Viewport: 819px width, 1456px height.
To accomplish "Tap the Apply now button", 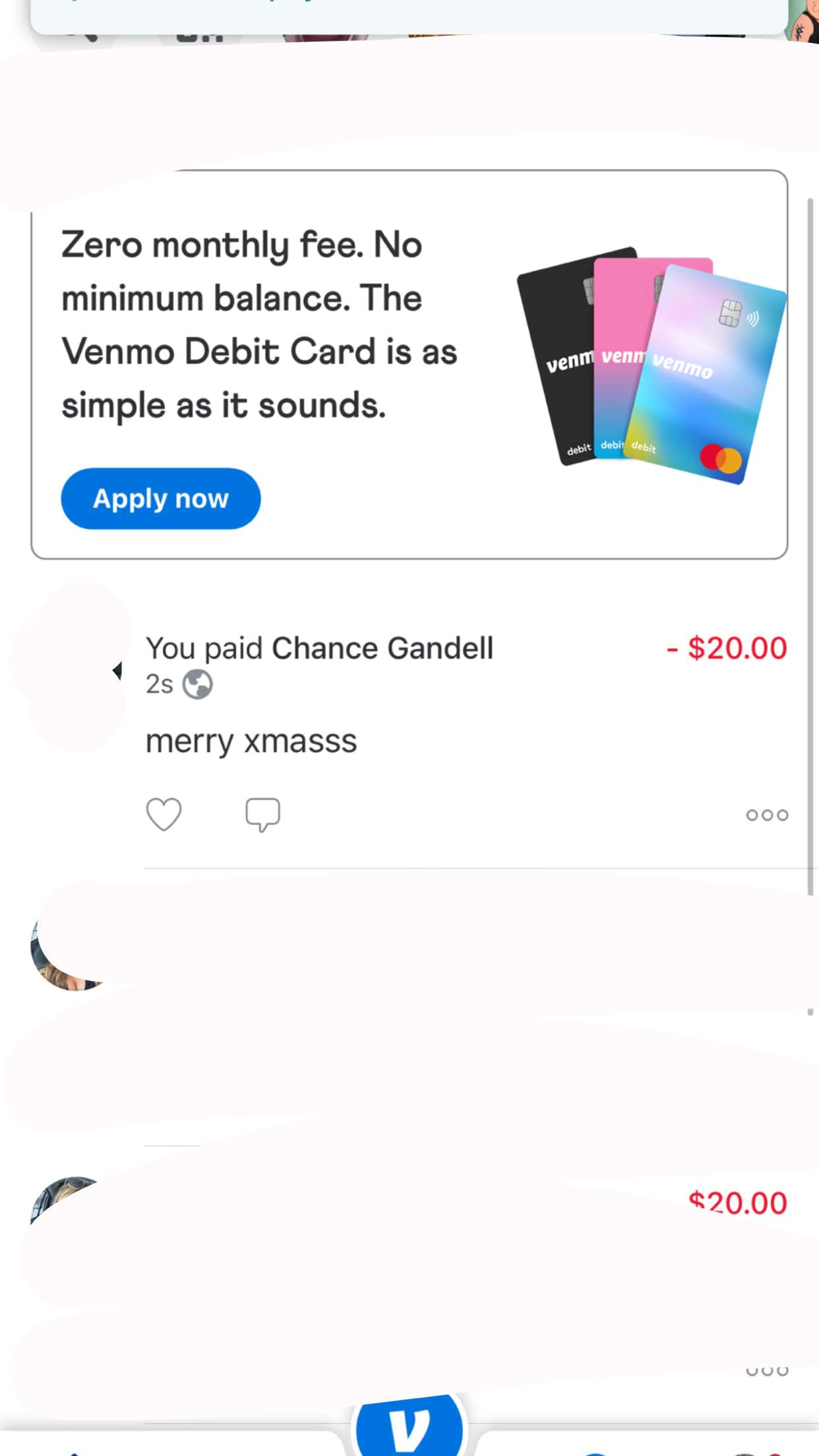I will [x=160, y=499].
